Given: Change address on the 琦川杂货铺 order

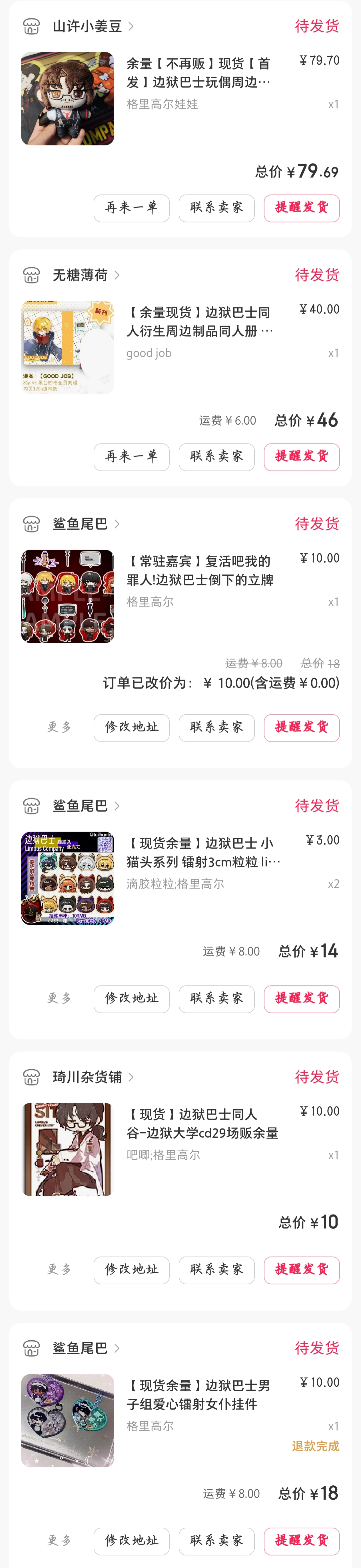Looking at the screenshot, I should click(131, 1270).
